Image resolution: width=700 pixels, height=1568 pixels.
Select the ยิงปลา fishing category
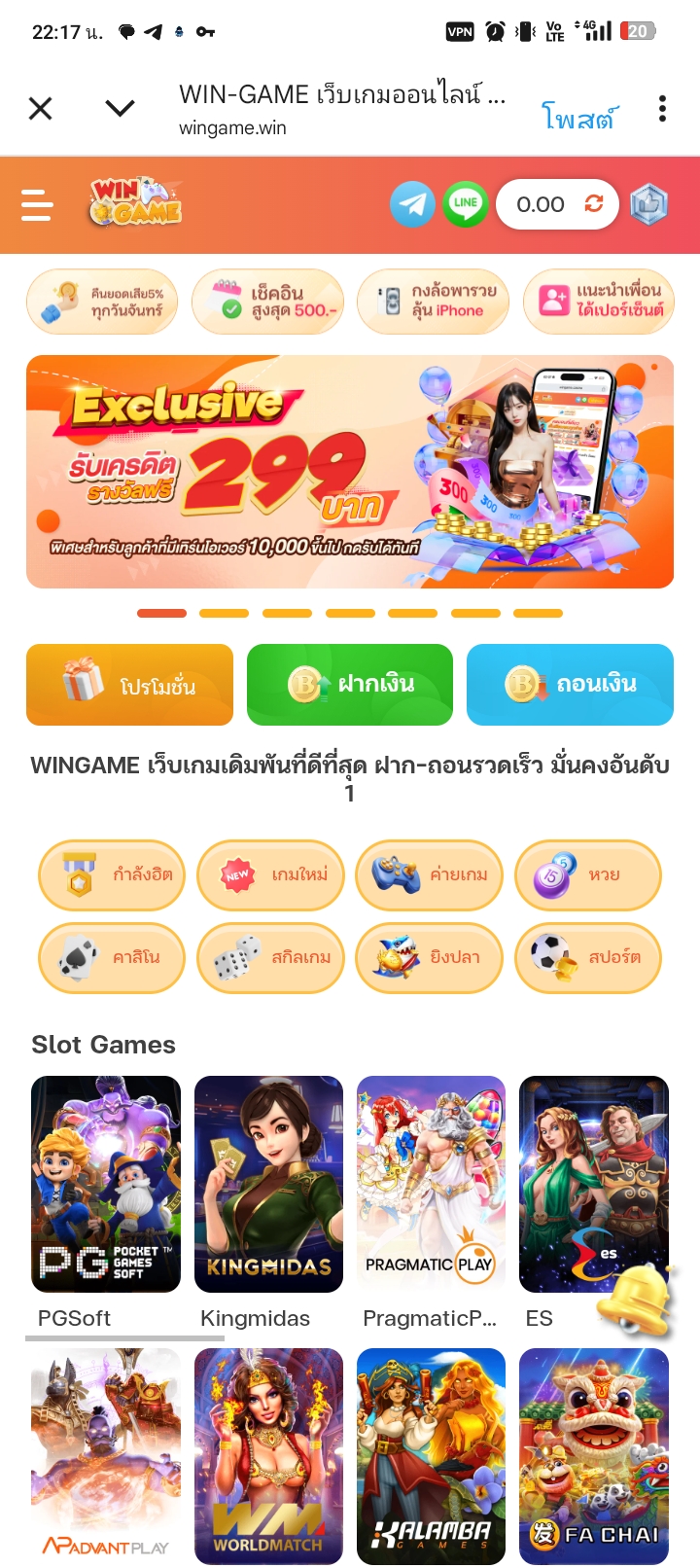430,957
